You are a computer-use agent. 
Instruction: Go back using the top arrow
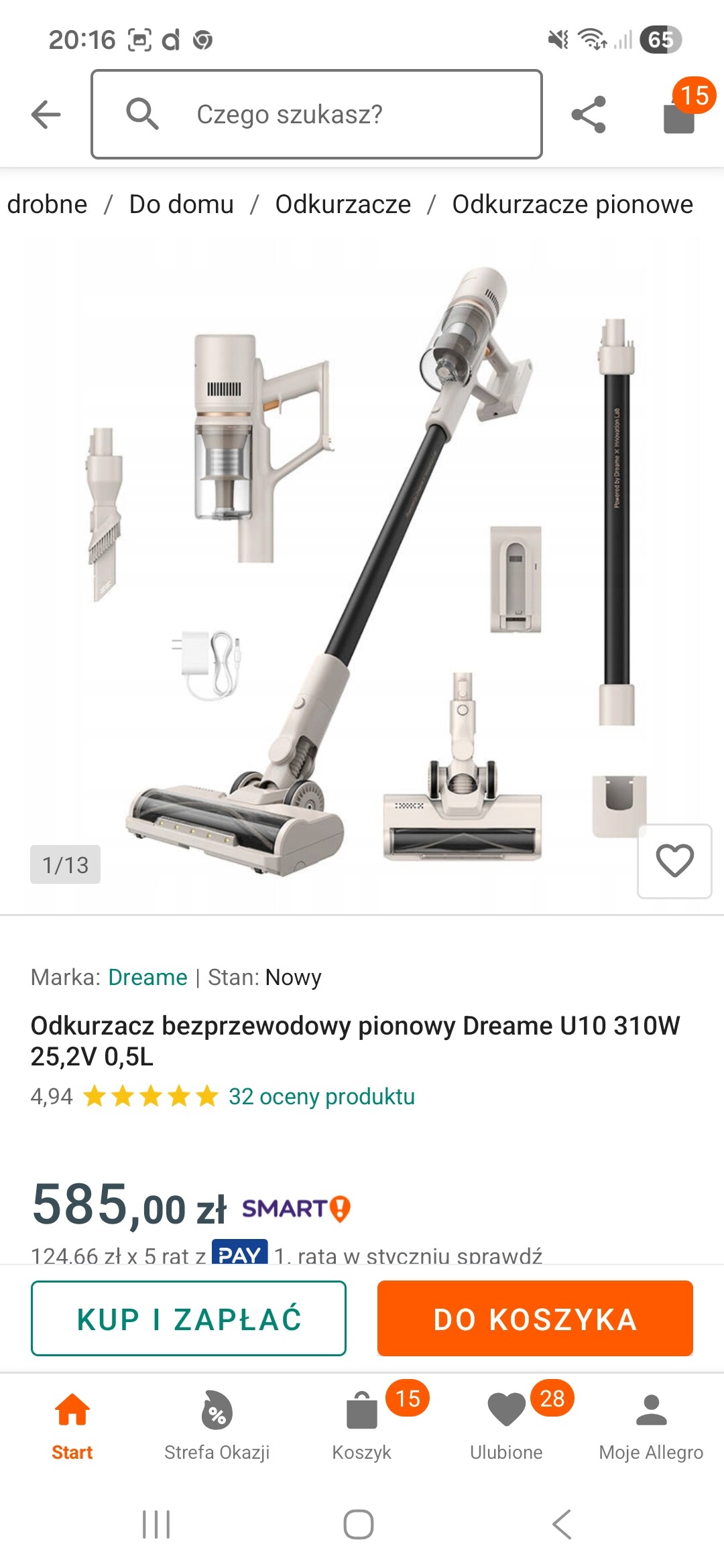[x=46, y=114]
